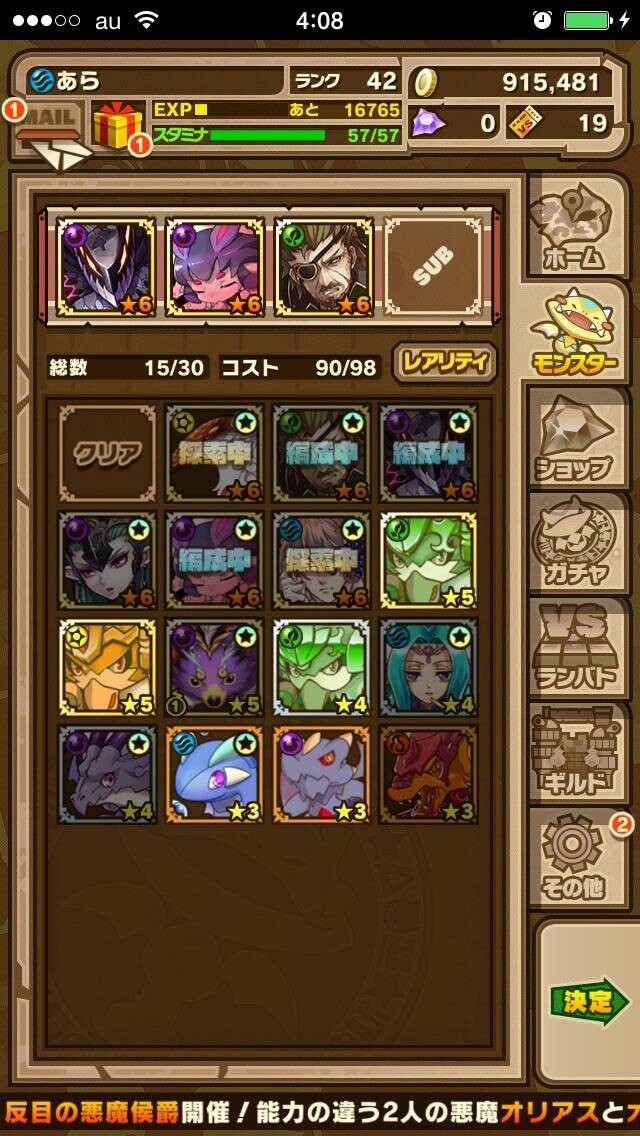Screen dimensions: 640x1136
Task: Tap the クリア tile to clear selection
Action: tap(107, 453)
